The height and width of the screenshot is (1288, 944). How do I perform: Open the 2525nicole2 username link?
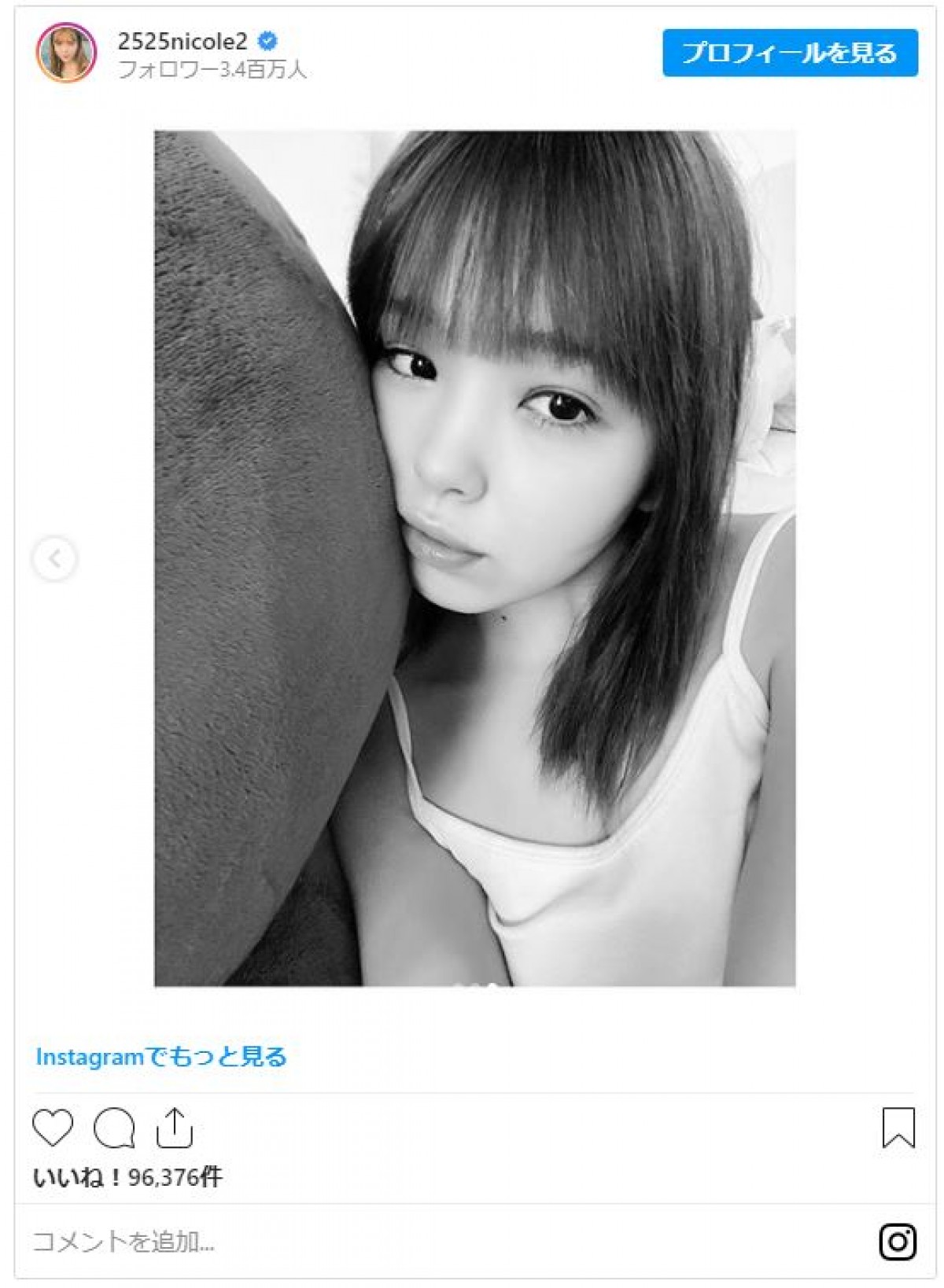point(182,41)
